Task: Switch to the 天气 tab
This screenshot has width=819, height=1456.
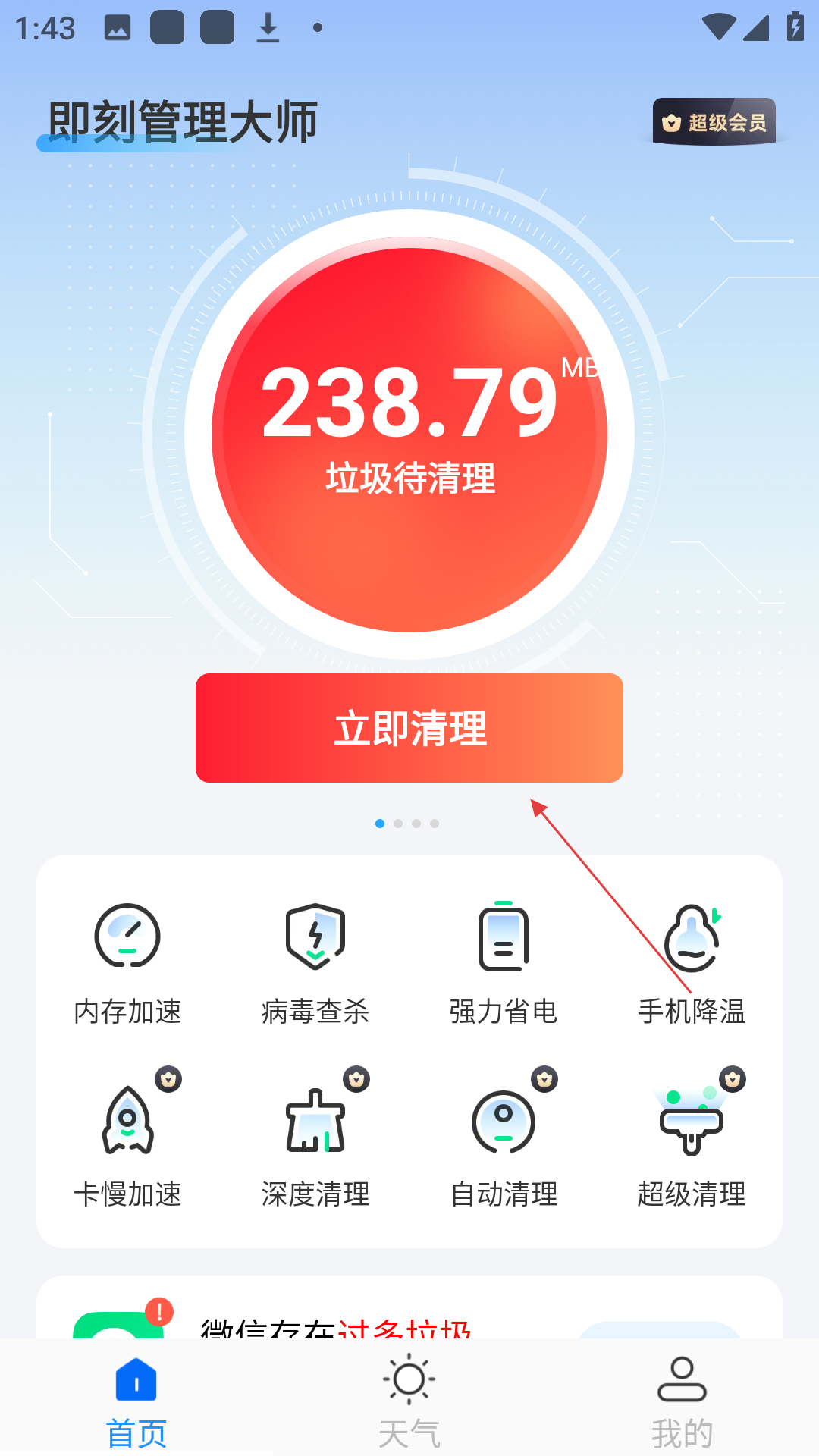Action: 409,1399
